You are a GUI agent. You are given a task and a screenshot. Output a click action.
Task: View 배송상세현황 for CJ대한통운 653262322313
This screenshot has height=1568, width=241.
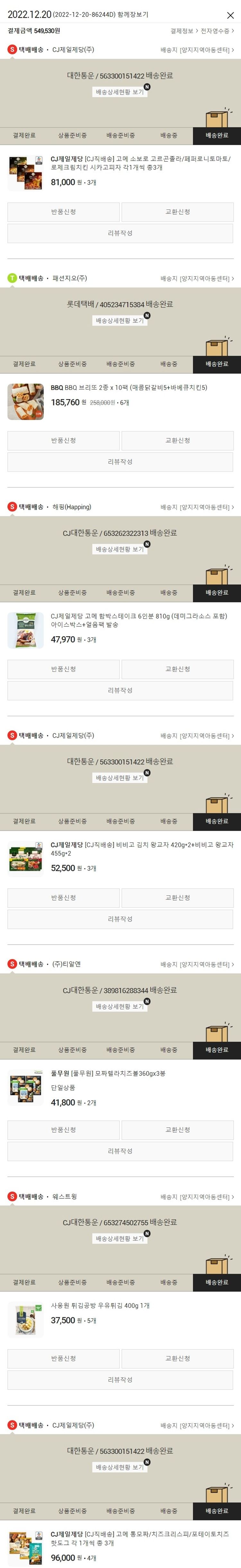tap(120, 549)
